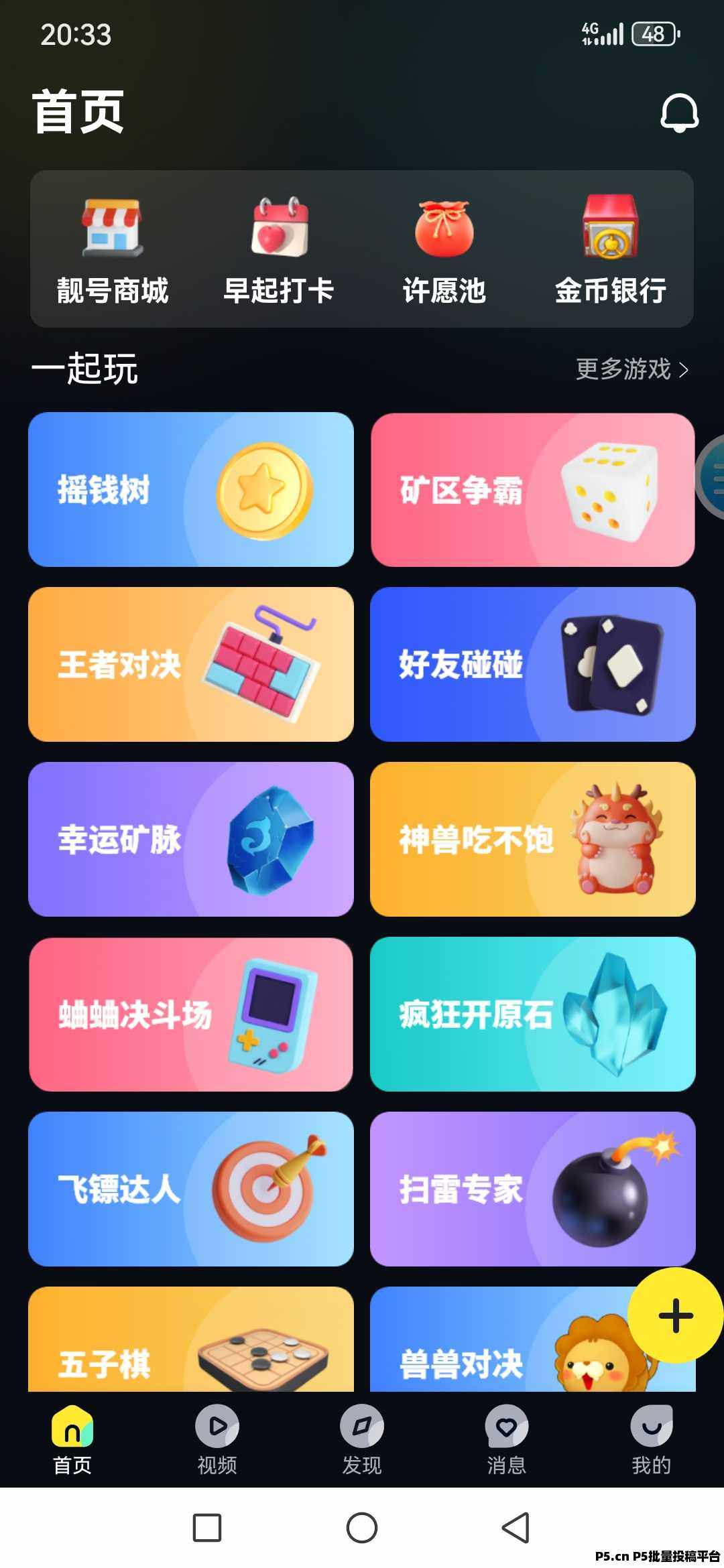Screen dimensions: 724x1568
Task: Launch the 摇钱树 game card
Action: coord(191,490)
